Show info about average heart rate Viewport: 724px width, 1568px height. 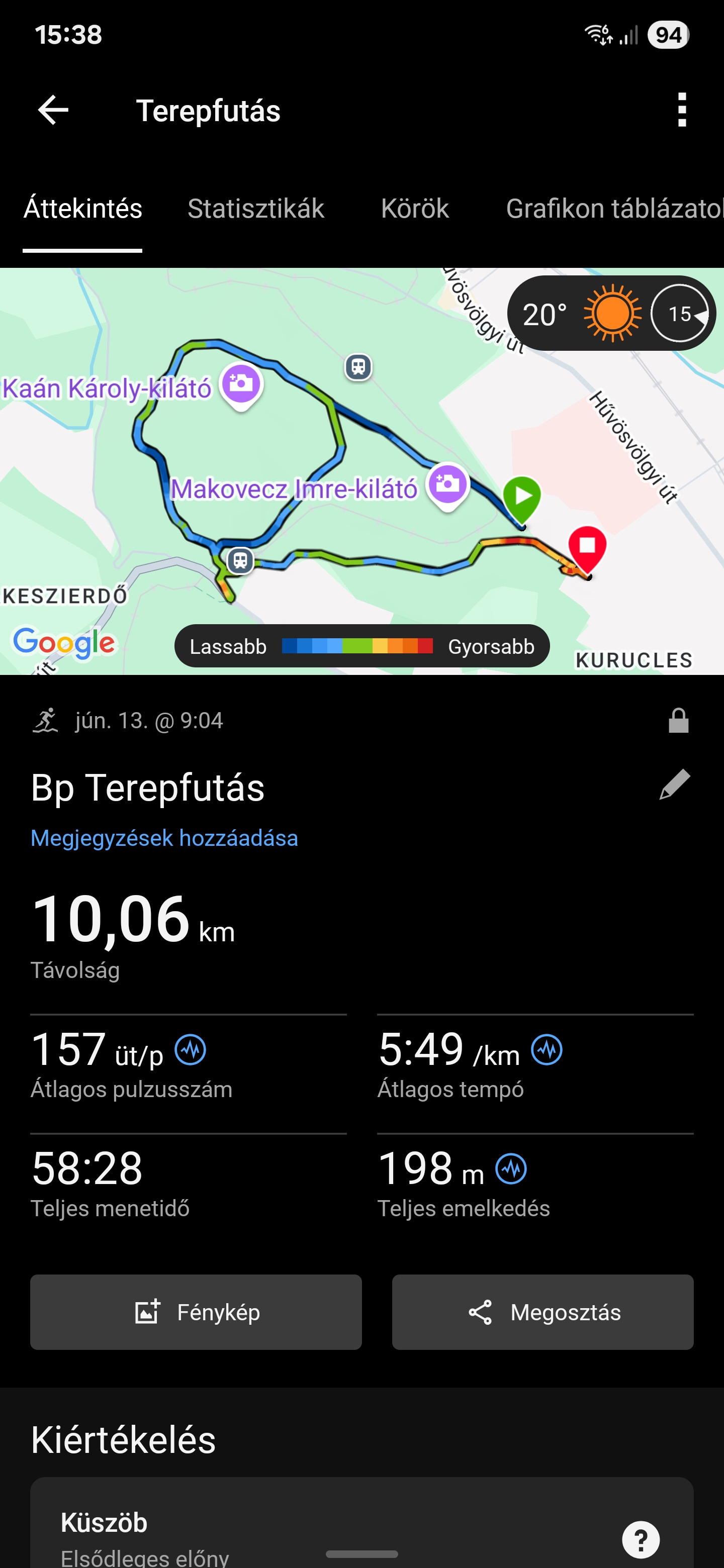tap(191, 1050)
